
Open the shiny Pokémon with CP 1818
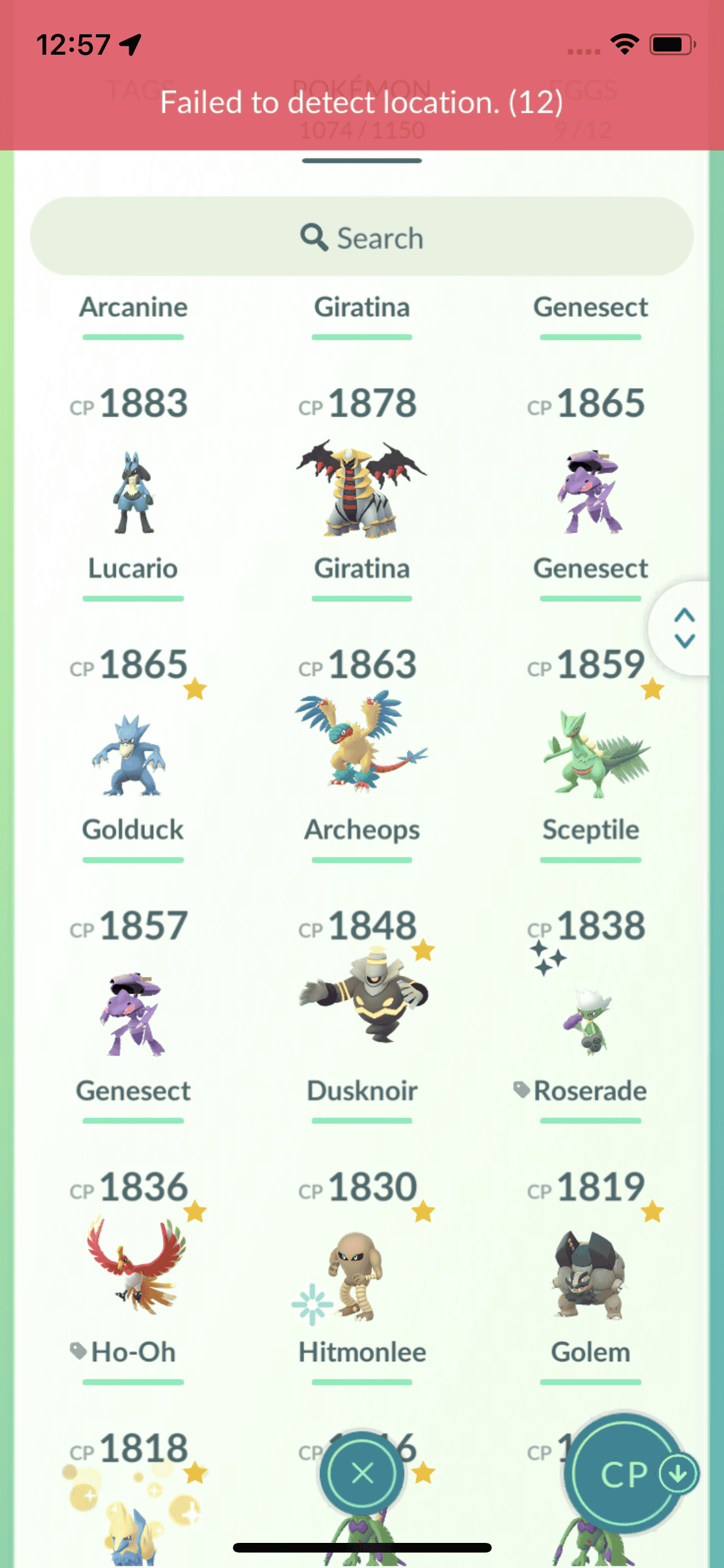click(x=133, y=1526)
